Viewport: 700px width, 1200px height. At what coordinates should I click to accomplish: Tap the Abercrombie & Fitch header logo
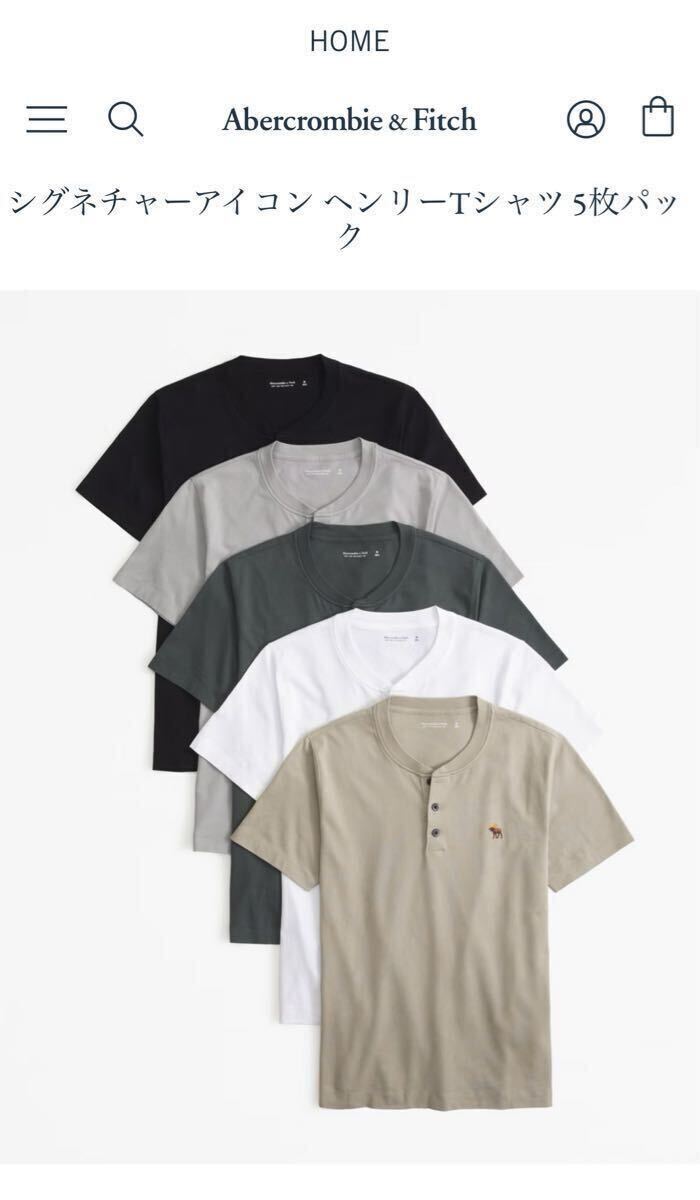click(x=349, y=120)
